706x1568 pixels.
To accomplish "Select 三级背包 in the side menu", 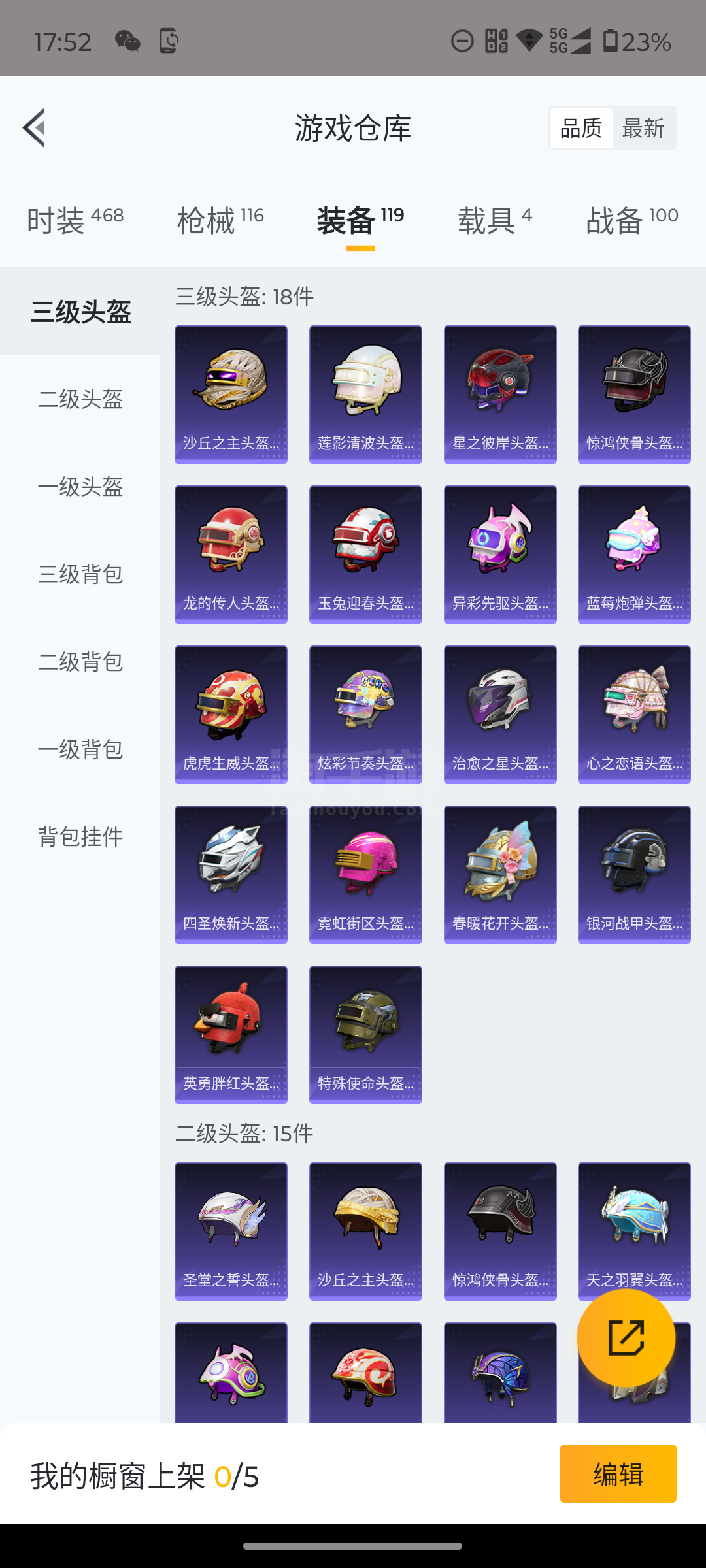I will click(x=80, y=574).
